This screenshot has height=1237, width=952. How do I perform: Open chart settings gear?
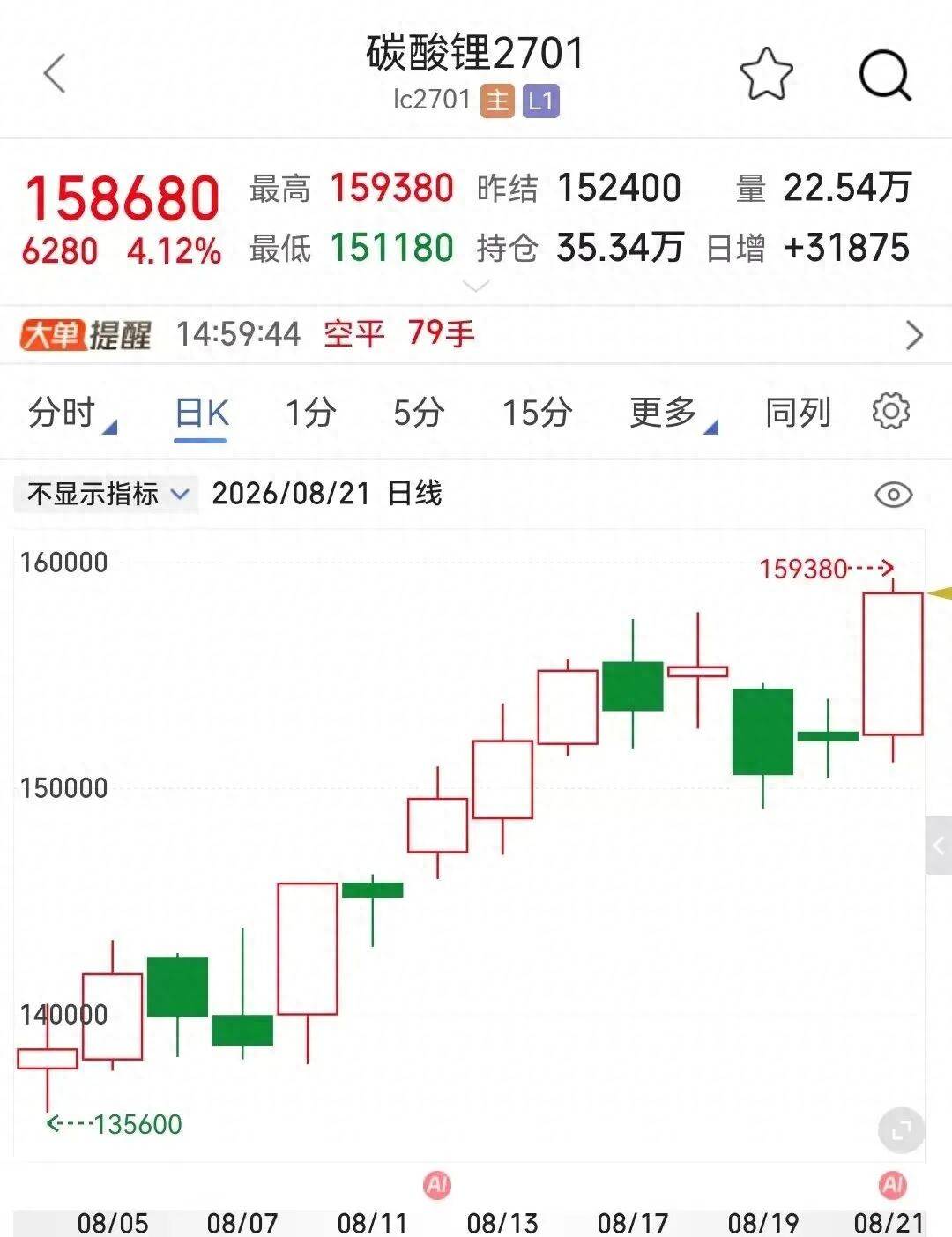[x=890, y=412]
